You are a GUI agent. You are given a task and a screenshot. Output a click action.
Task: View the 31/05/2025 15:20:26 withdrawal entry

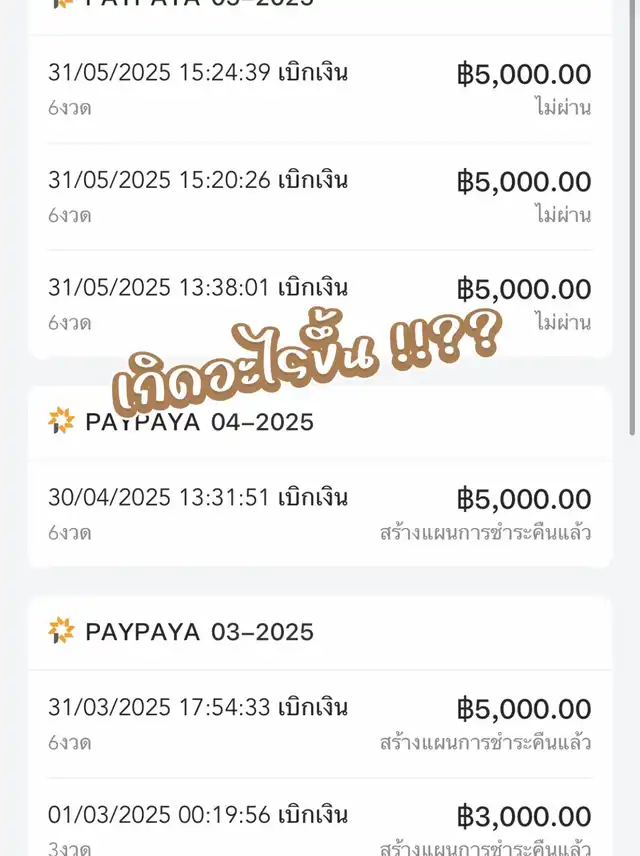[319, 196]
